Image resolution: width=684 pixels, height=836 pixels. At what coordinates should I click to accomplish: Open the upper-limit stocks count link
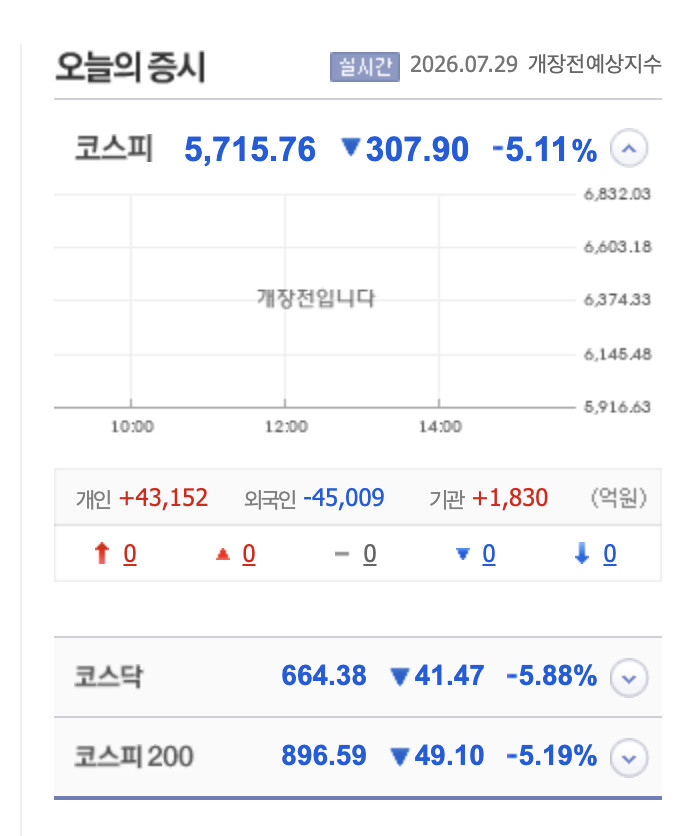click(130, 553)
